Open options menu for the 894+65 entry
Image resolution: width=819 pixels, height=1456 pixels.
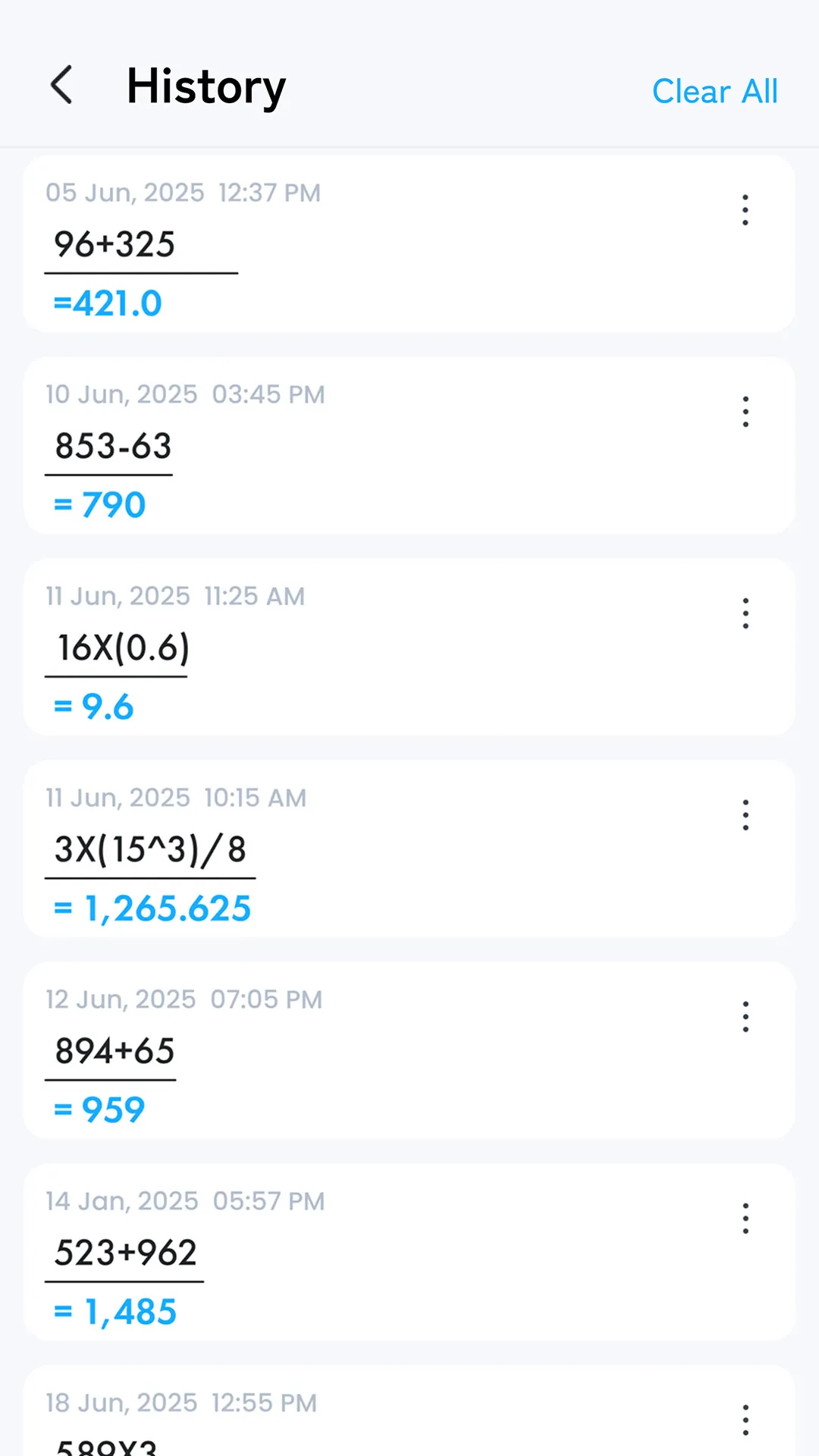[745, 1015]
